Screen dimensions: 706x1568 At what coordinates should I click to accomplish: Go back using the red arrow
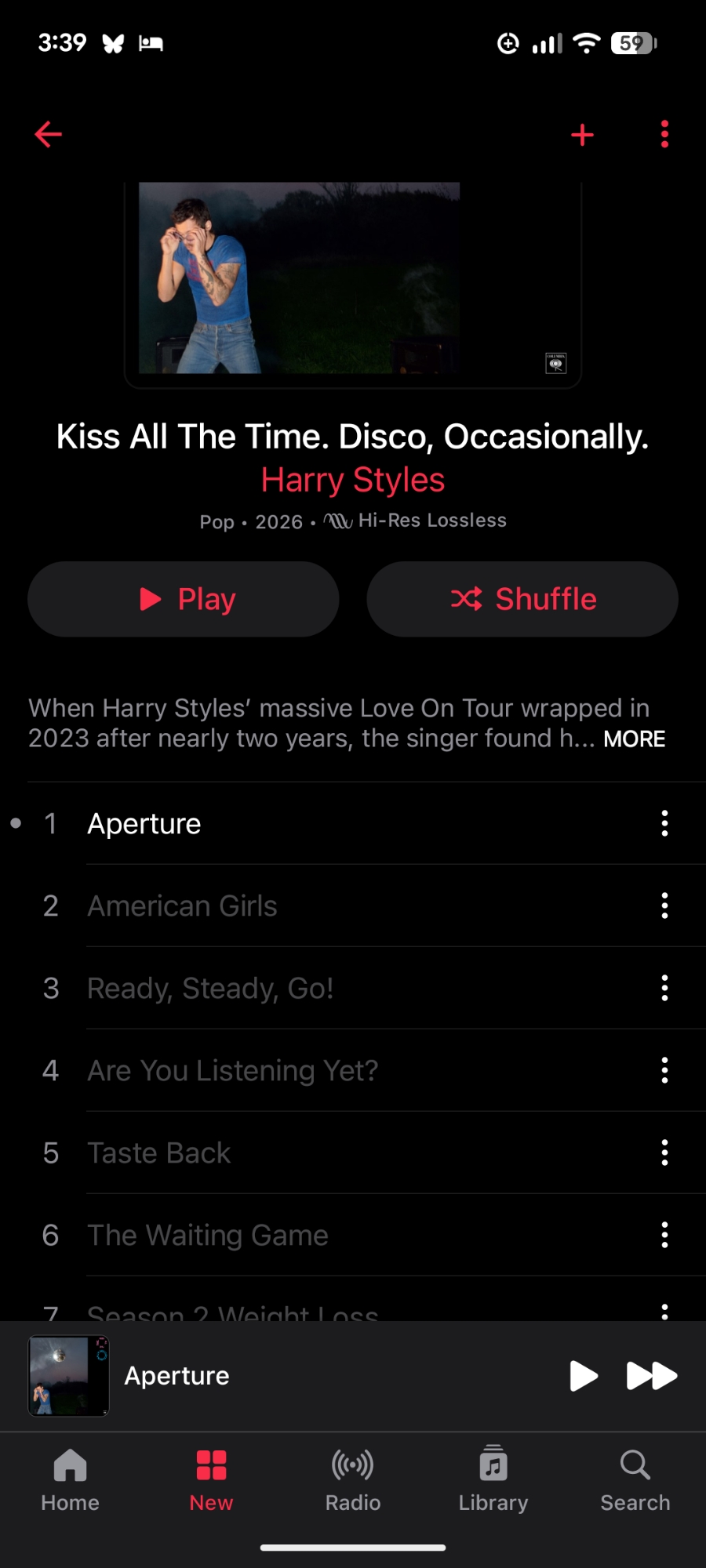[x=49, y=135]
